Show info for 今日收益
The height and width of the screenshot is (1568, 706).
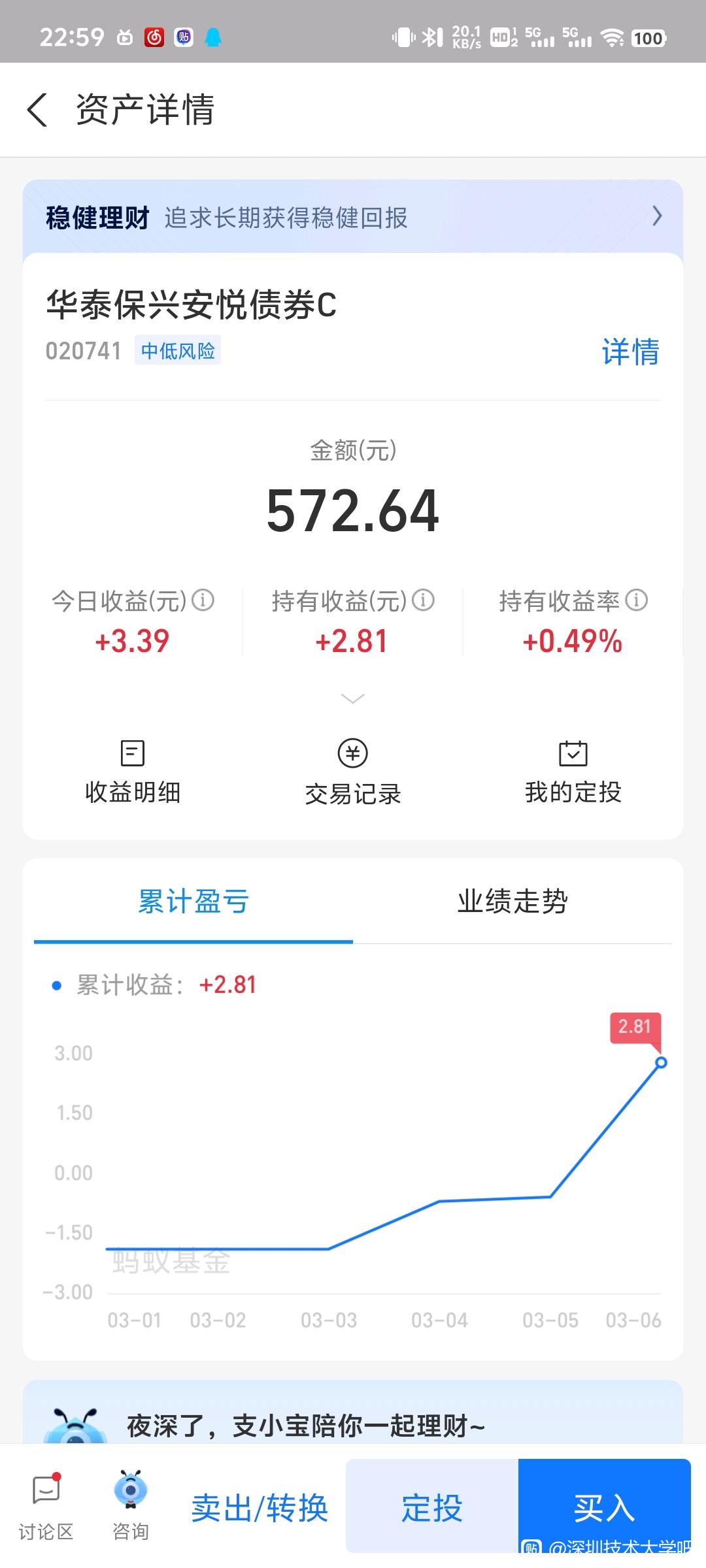click(203, 600)
